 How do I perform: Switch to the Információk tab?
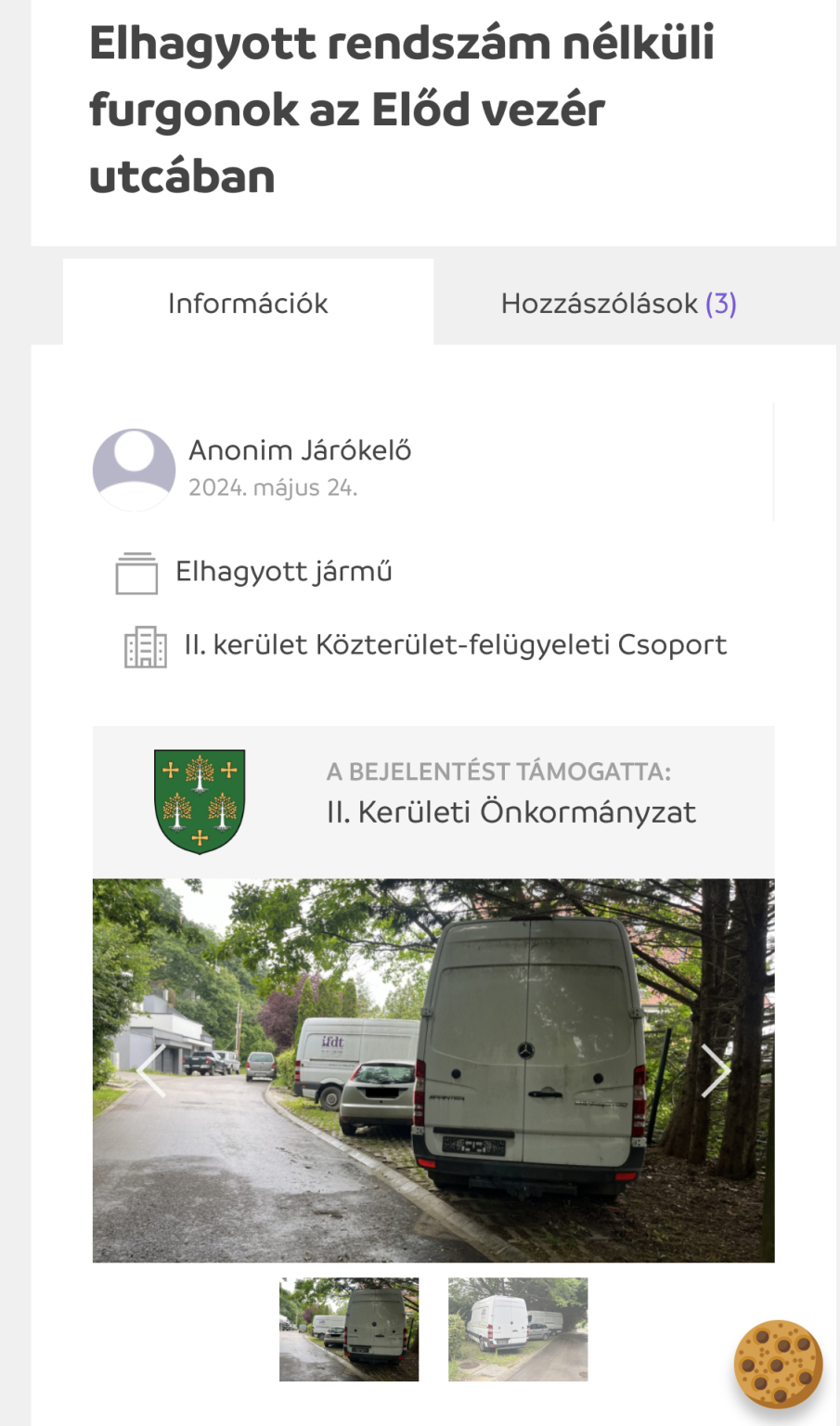coord(248,304)
